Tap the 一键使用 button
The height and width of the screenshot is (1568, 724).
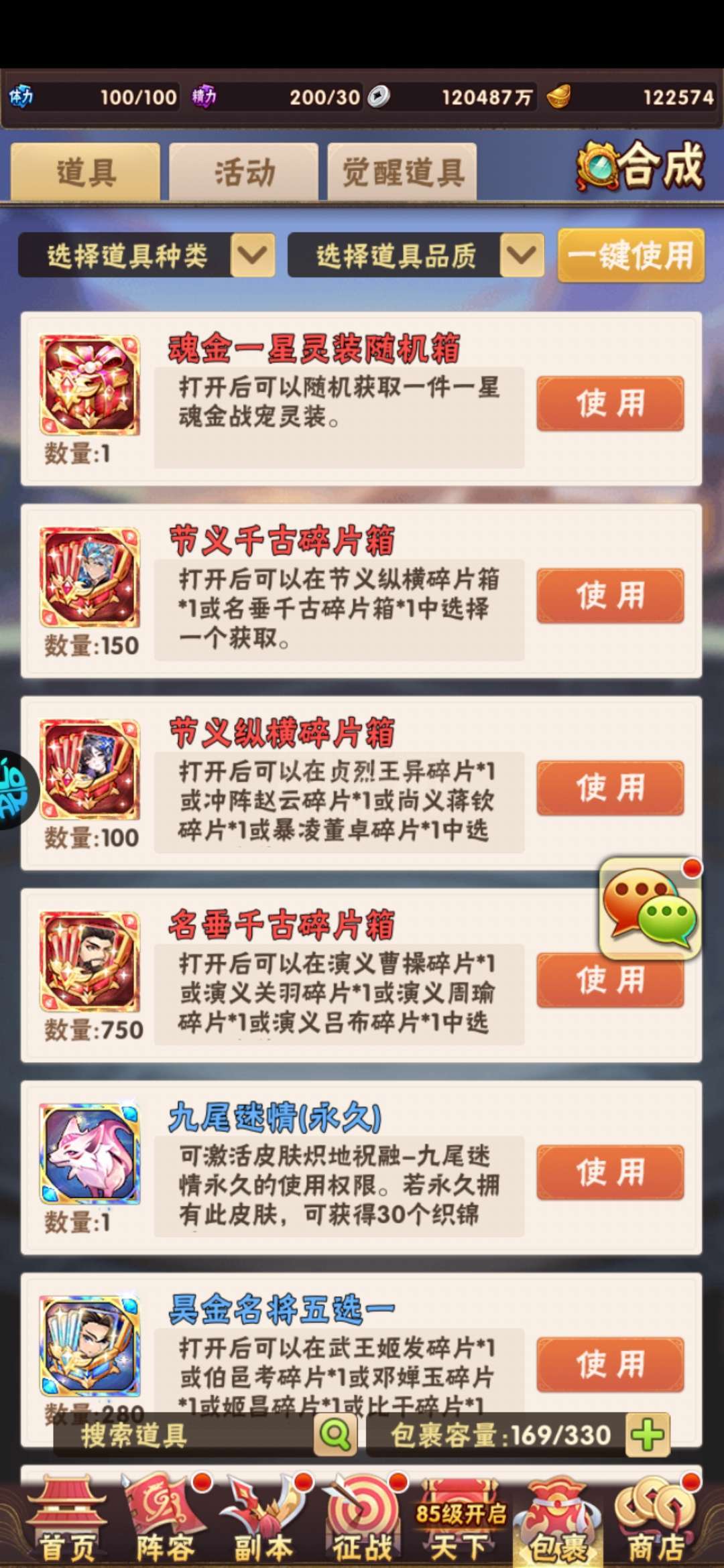631,255
